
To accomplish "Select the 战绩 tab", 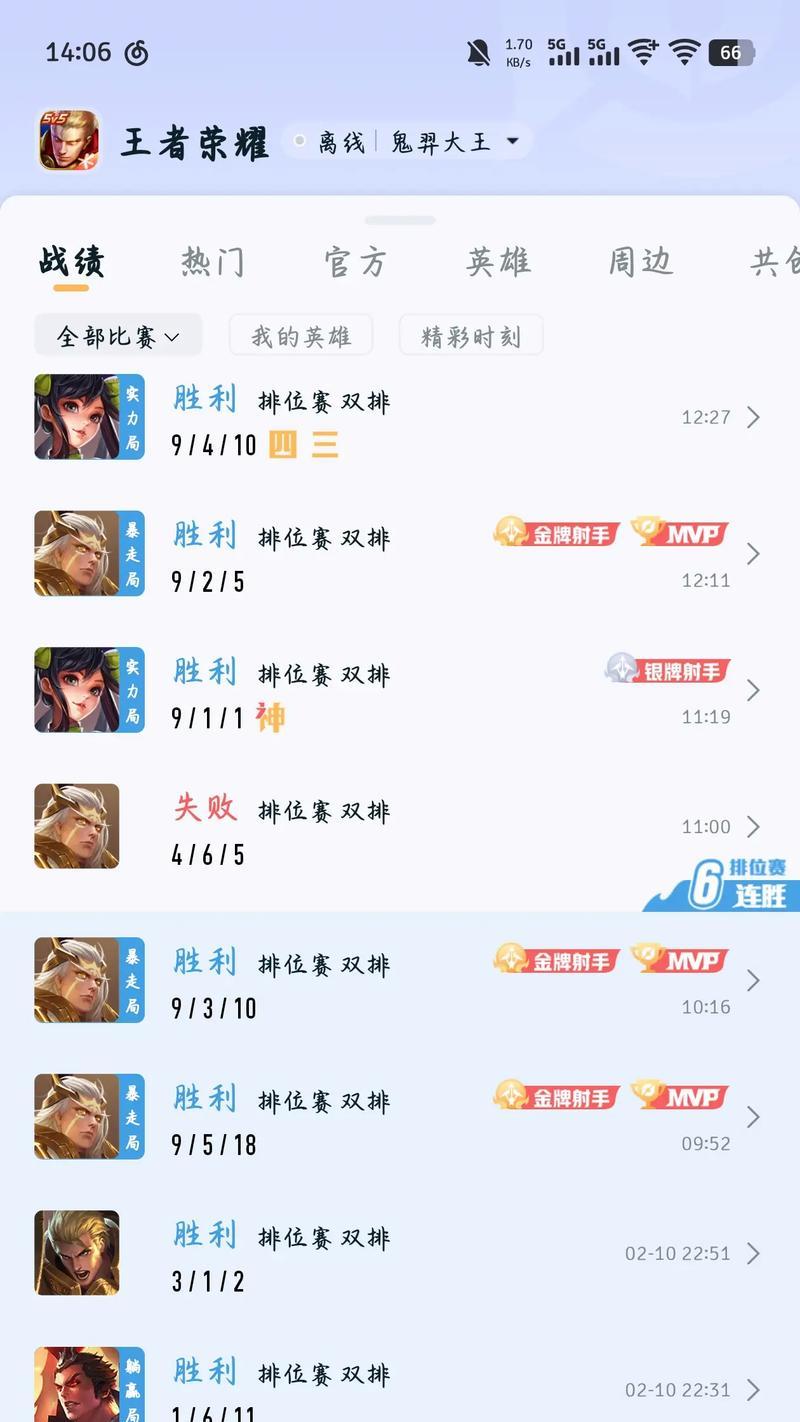I will [x=71, y=262].
